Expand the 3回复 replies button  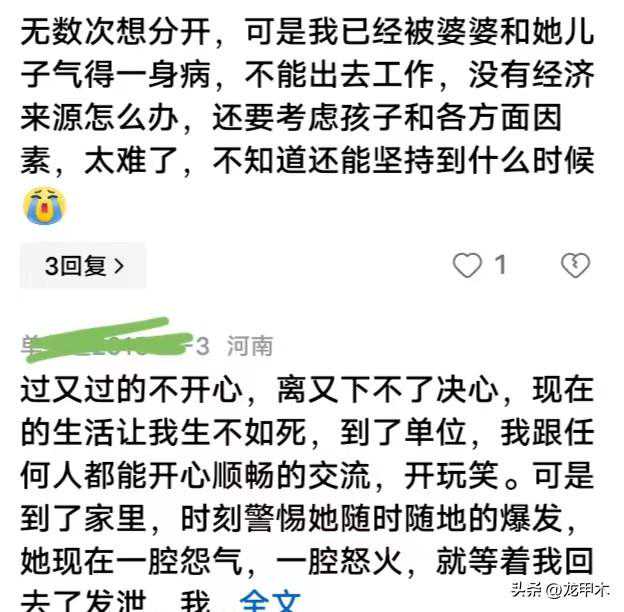coord(84,266)
